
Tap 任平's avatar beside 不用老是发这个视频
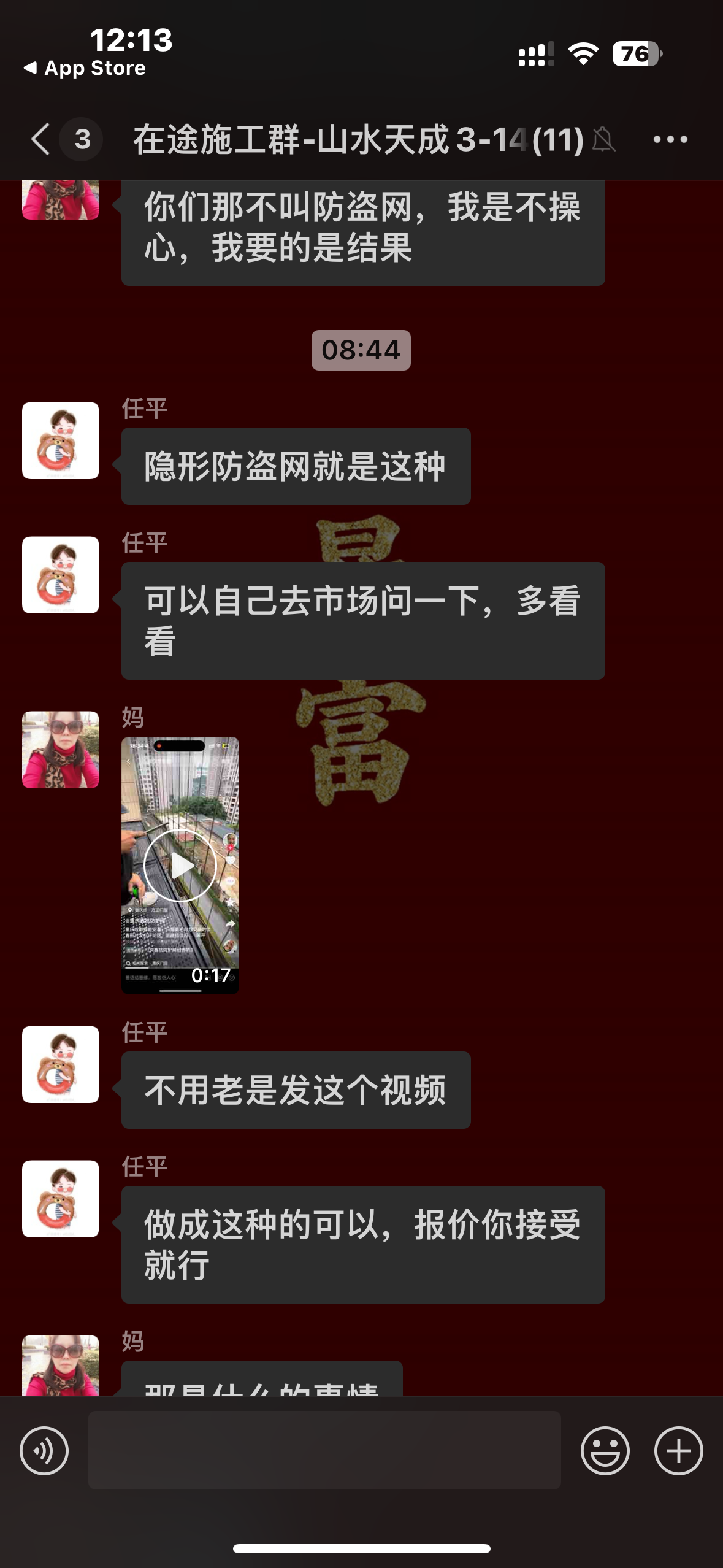(x=61, y=1064)
